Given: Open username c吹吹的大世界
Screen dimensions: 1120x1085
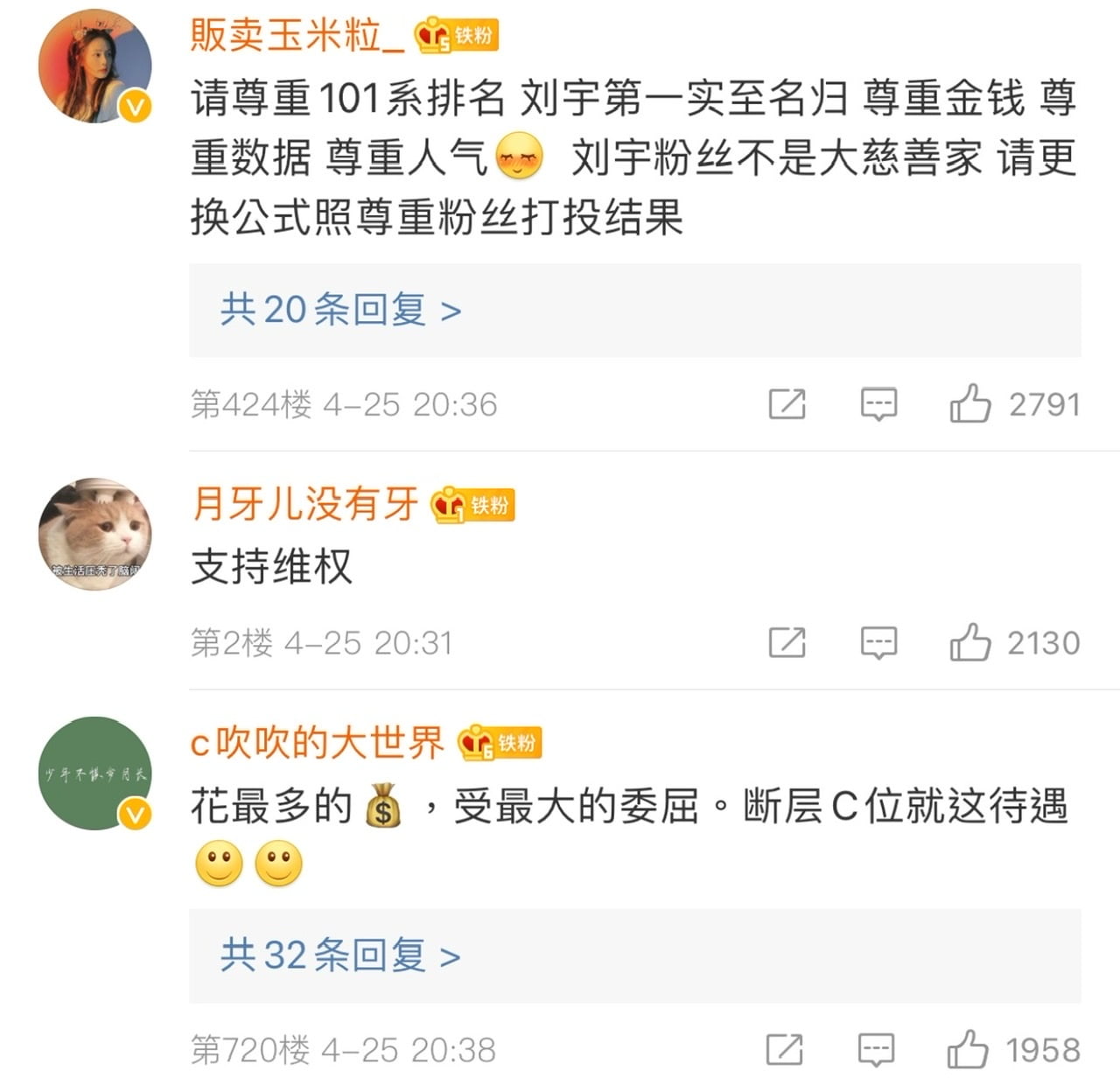Looking at the screenshot, I should click(317, 744).
